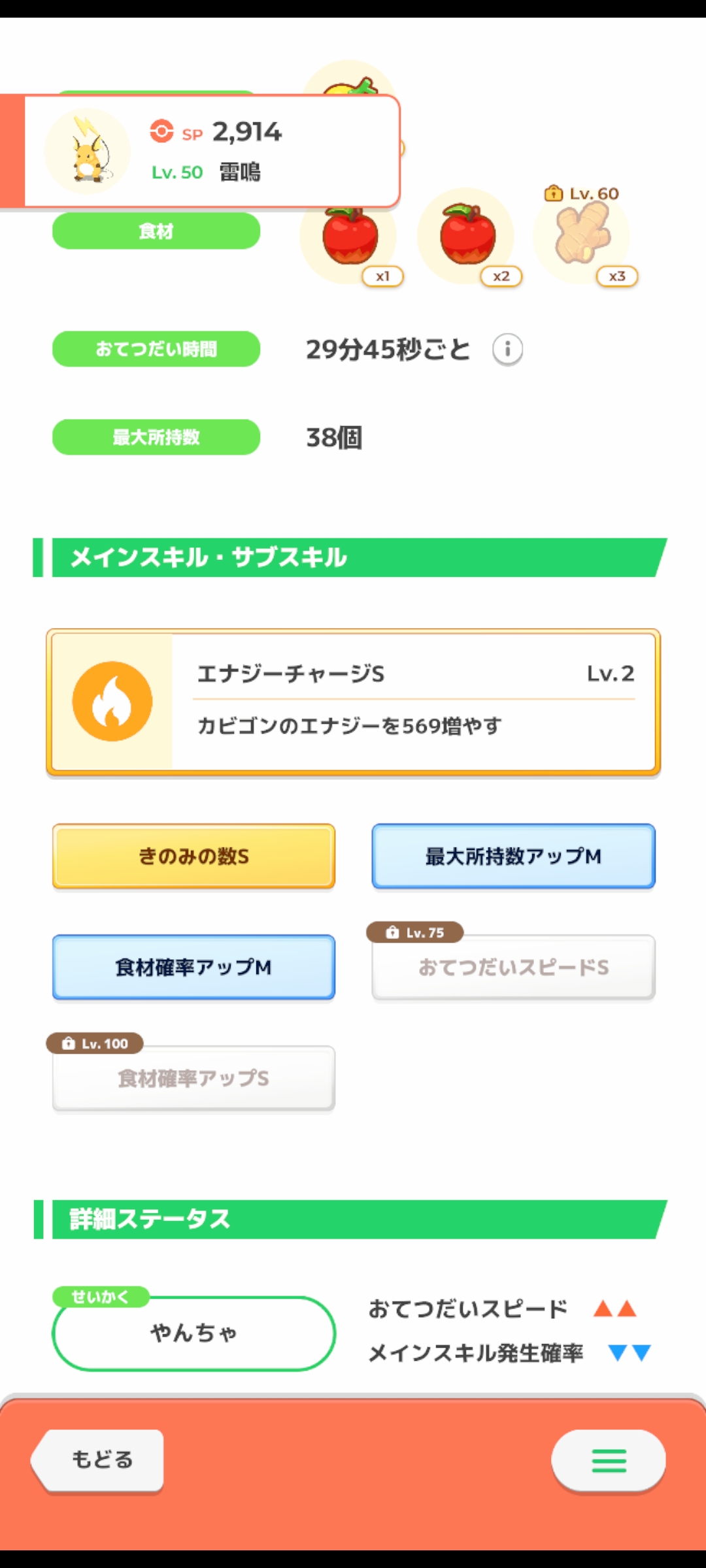
Task: Tap the やんちゃ nature box
Action: coord(193,1333)
